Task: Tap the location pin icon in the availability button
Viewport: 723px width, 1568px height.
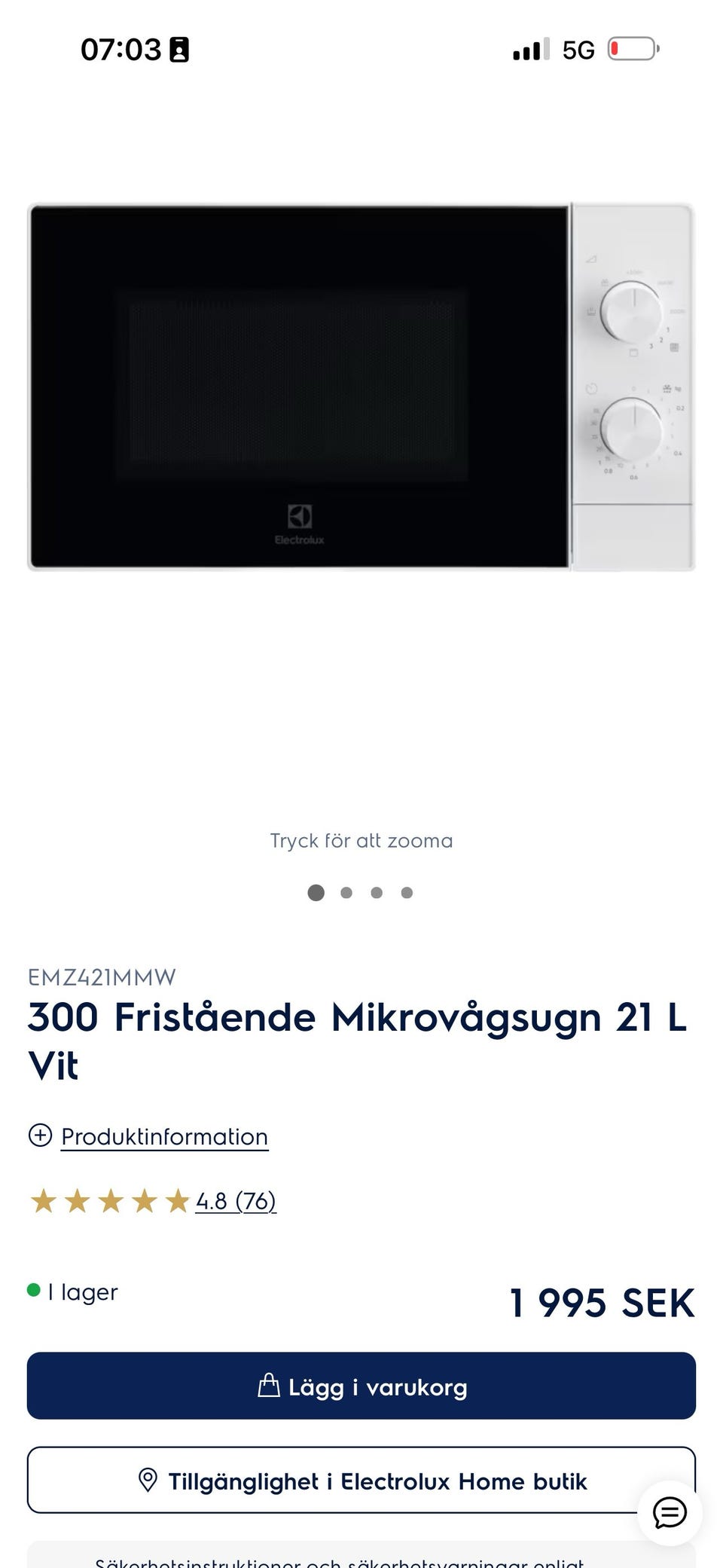Action: click(x=148, y=1480)
